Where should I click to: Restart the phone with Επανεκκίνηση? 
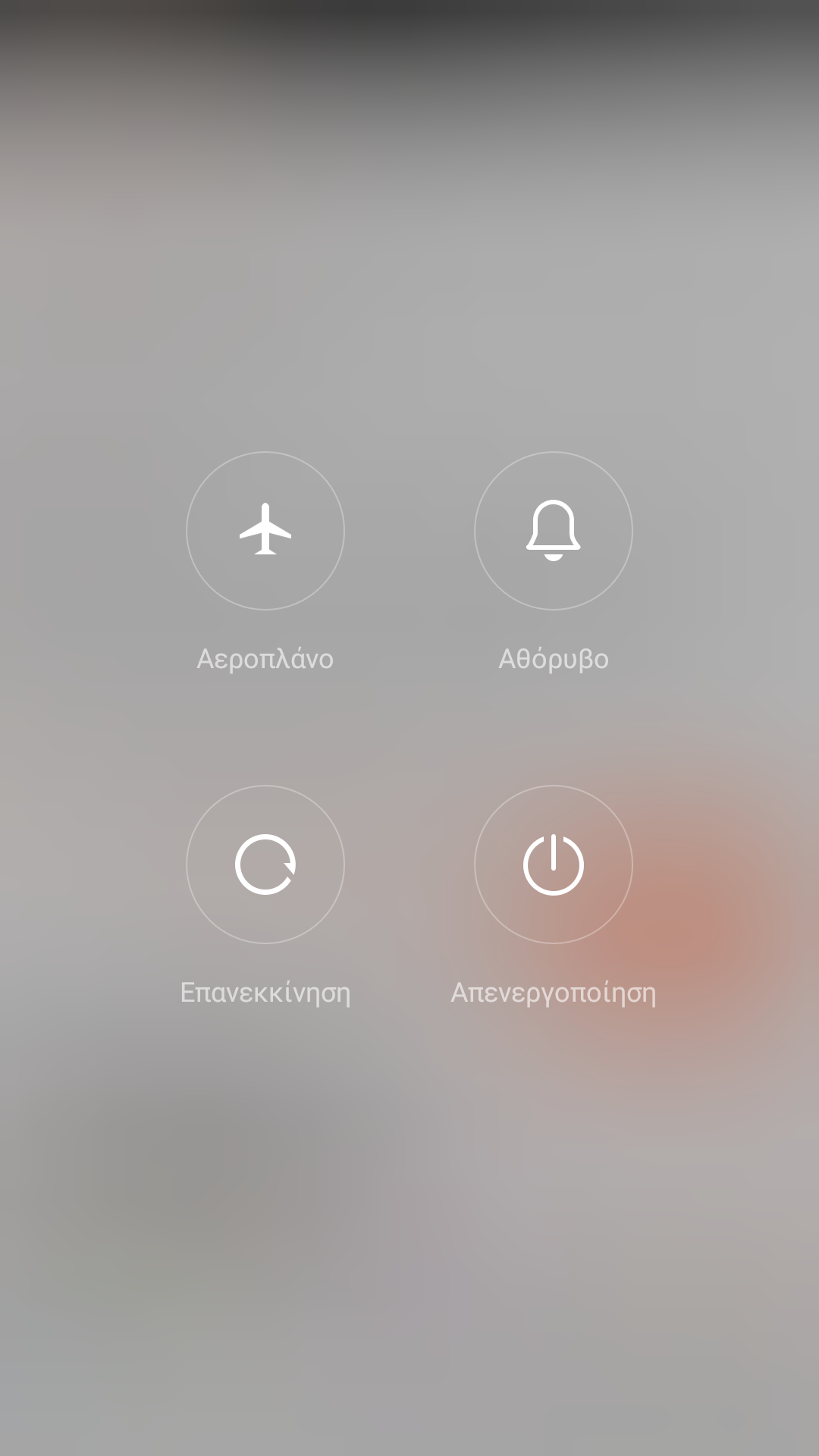(265, 864)
